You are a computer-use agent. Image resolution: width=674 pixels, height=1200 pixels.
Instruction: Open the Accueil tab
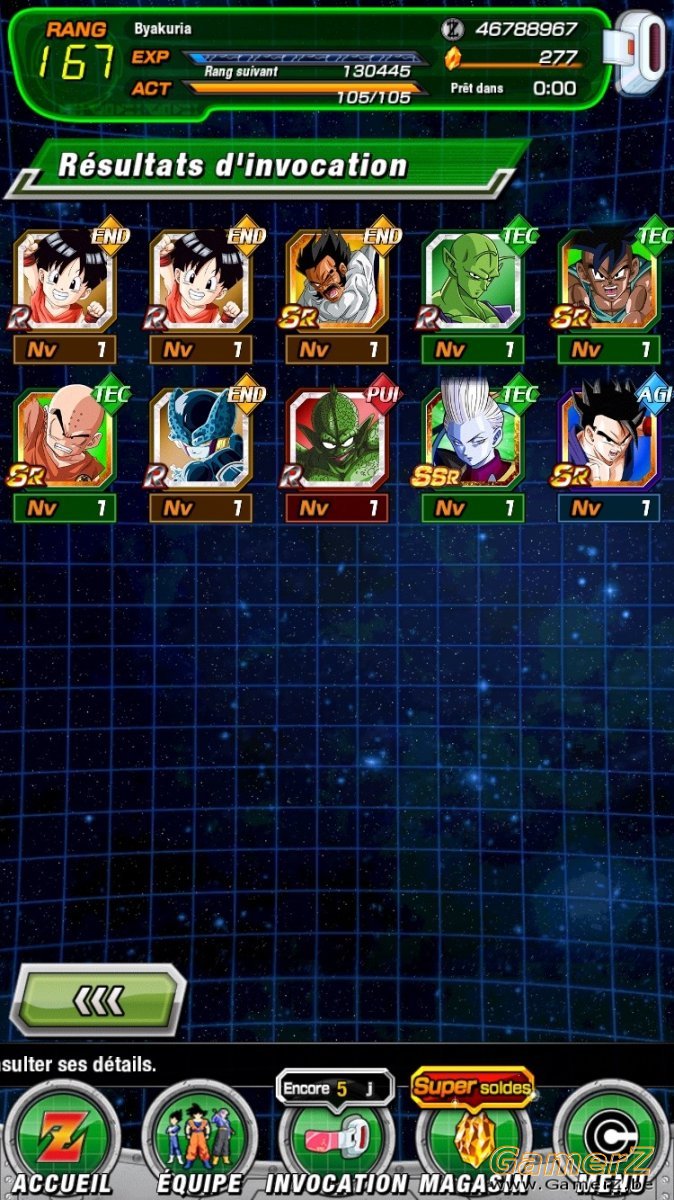coord(62,1140)
